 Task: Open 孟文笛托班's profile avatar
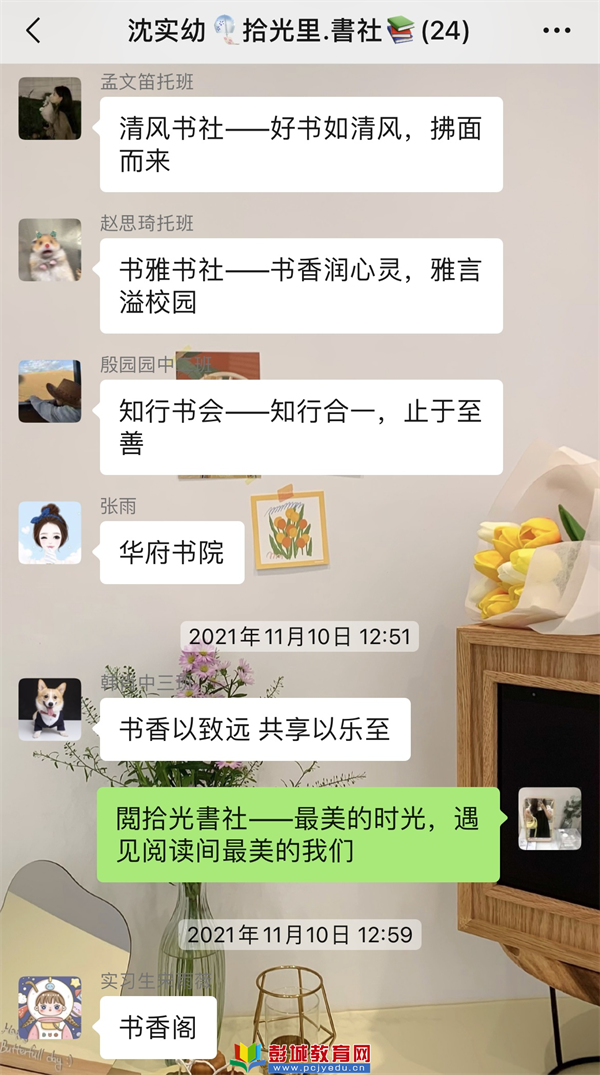pyautogui.click(x=50, y=108)
